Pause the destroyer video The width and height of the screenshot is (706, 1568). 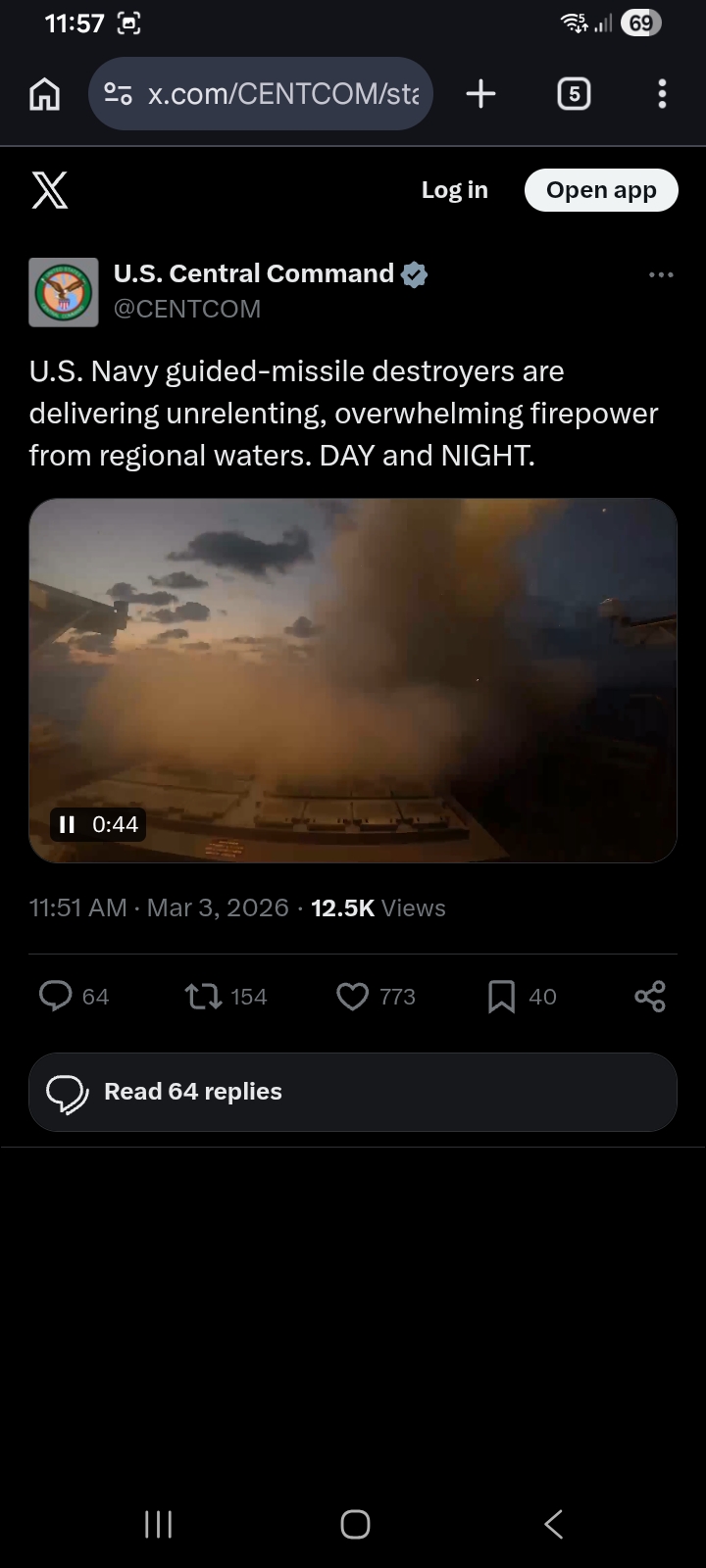[x=68, y=824]
